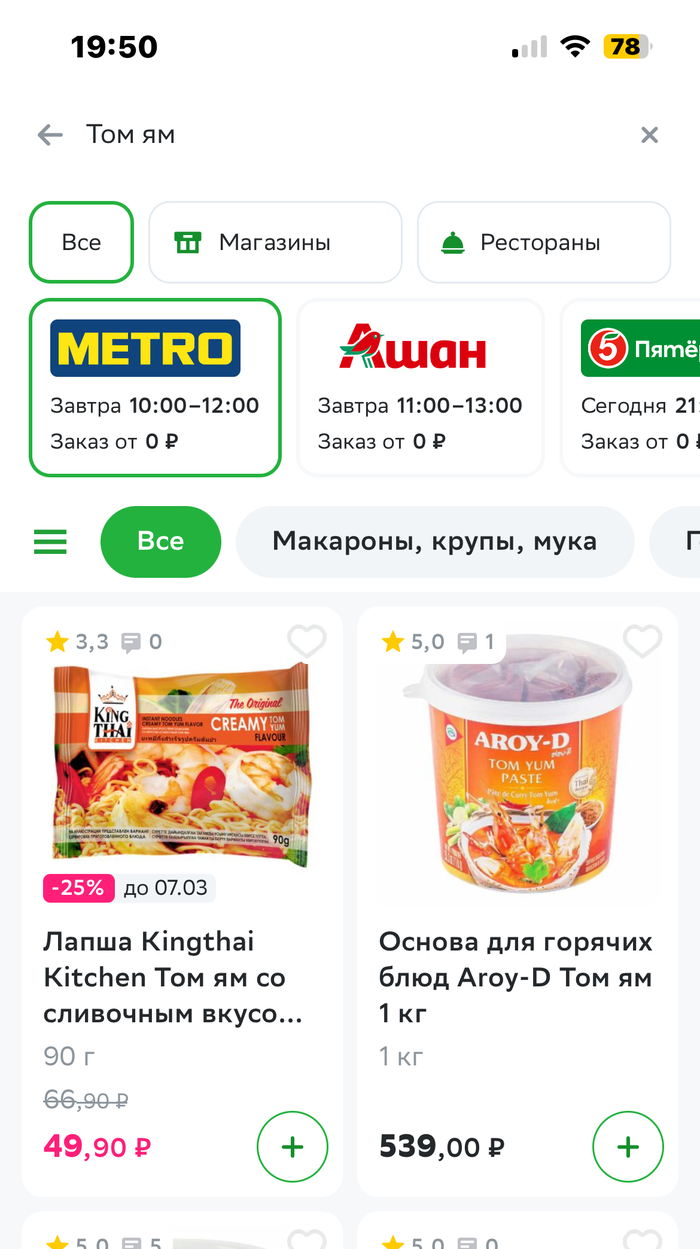Choose the METRO store card

click(155, 387)
